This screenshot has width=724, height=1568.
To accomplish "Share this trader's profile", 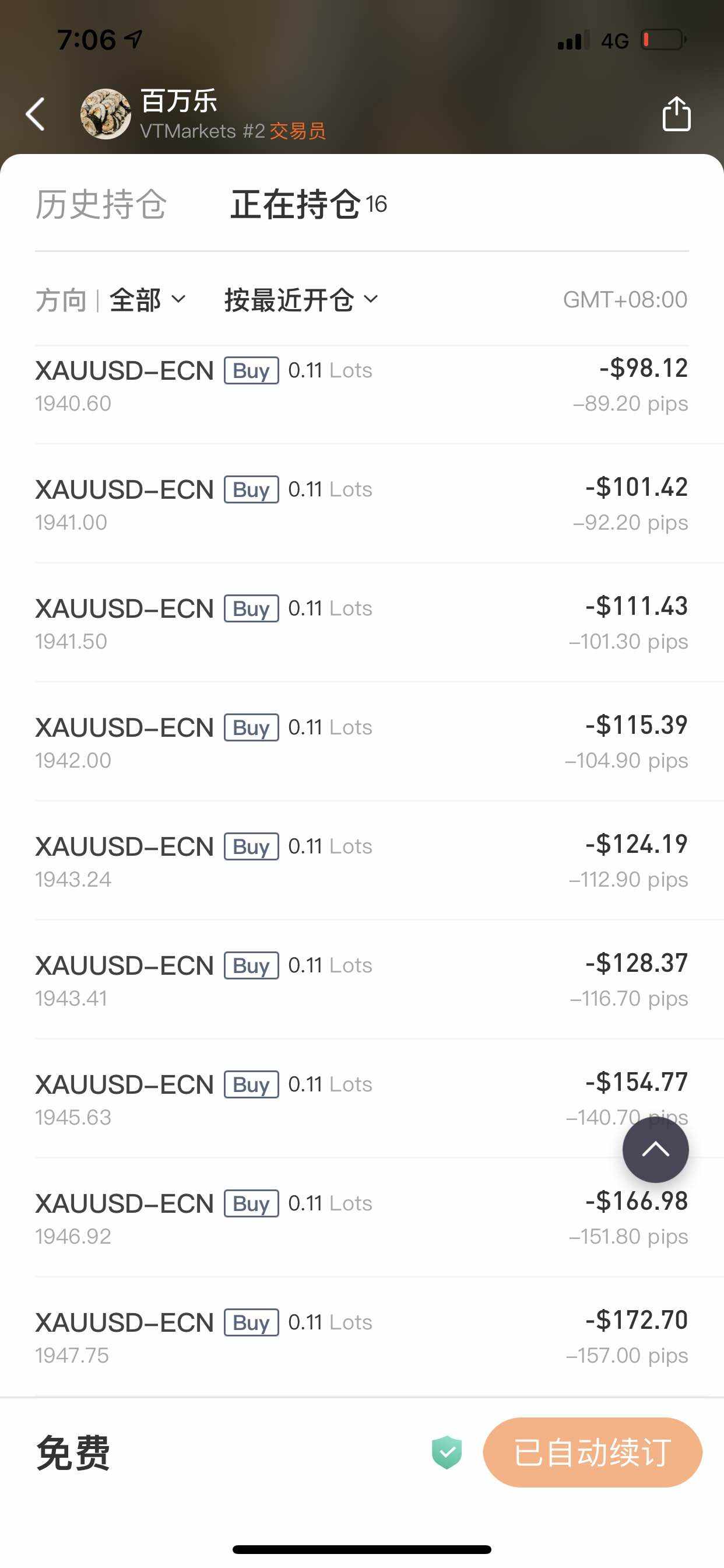I will click(677, 113).
